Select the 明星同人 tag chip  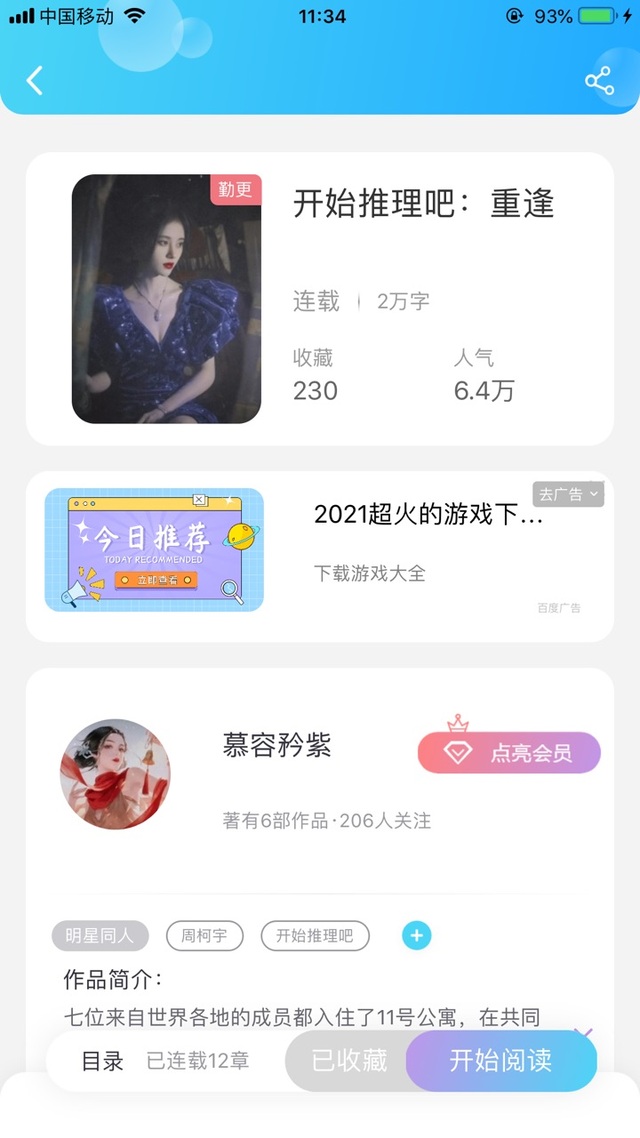pyautogui.click(x=100, y=936)
